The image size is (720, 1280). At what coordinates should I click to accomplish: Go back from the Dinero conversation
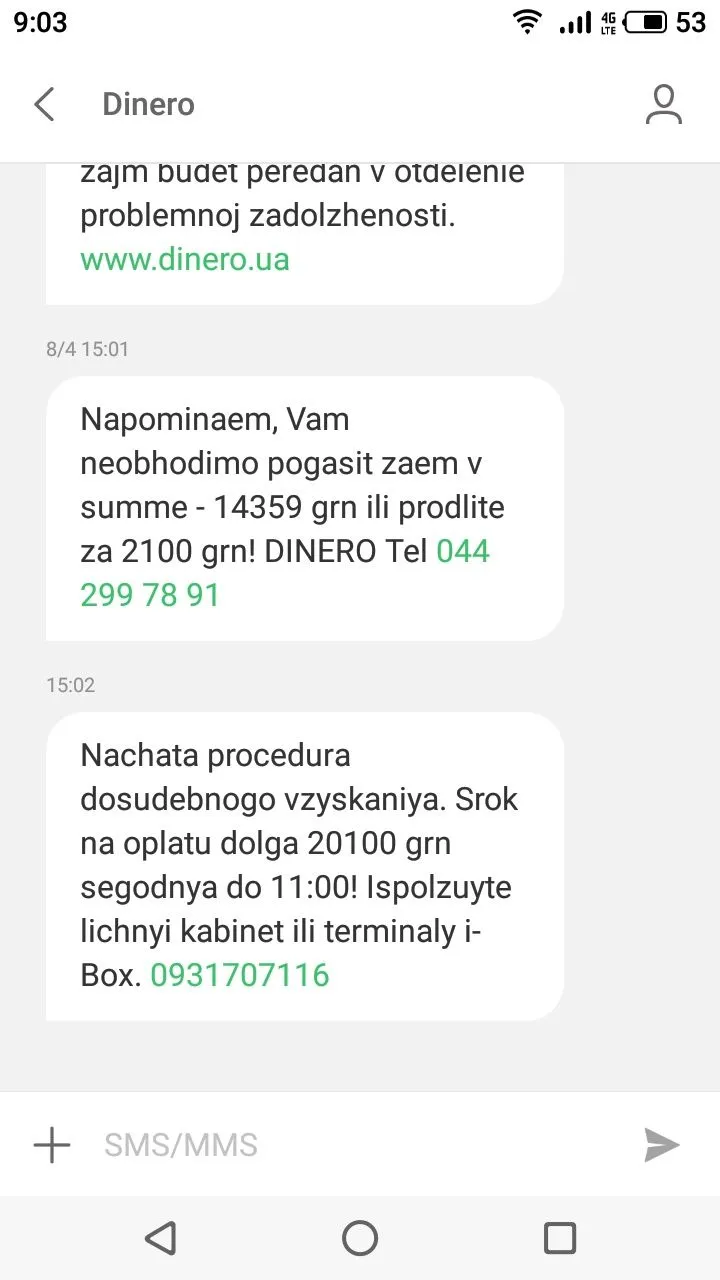[x=44, y=104]
